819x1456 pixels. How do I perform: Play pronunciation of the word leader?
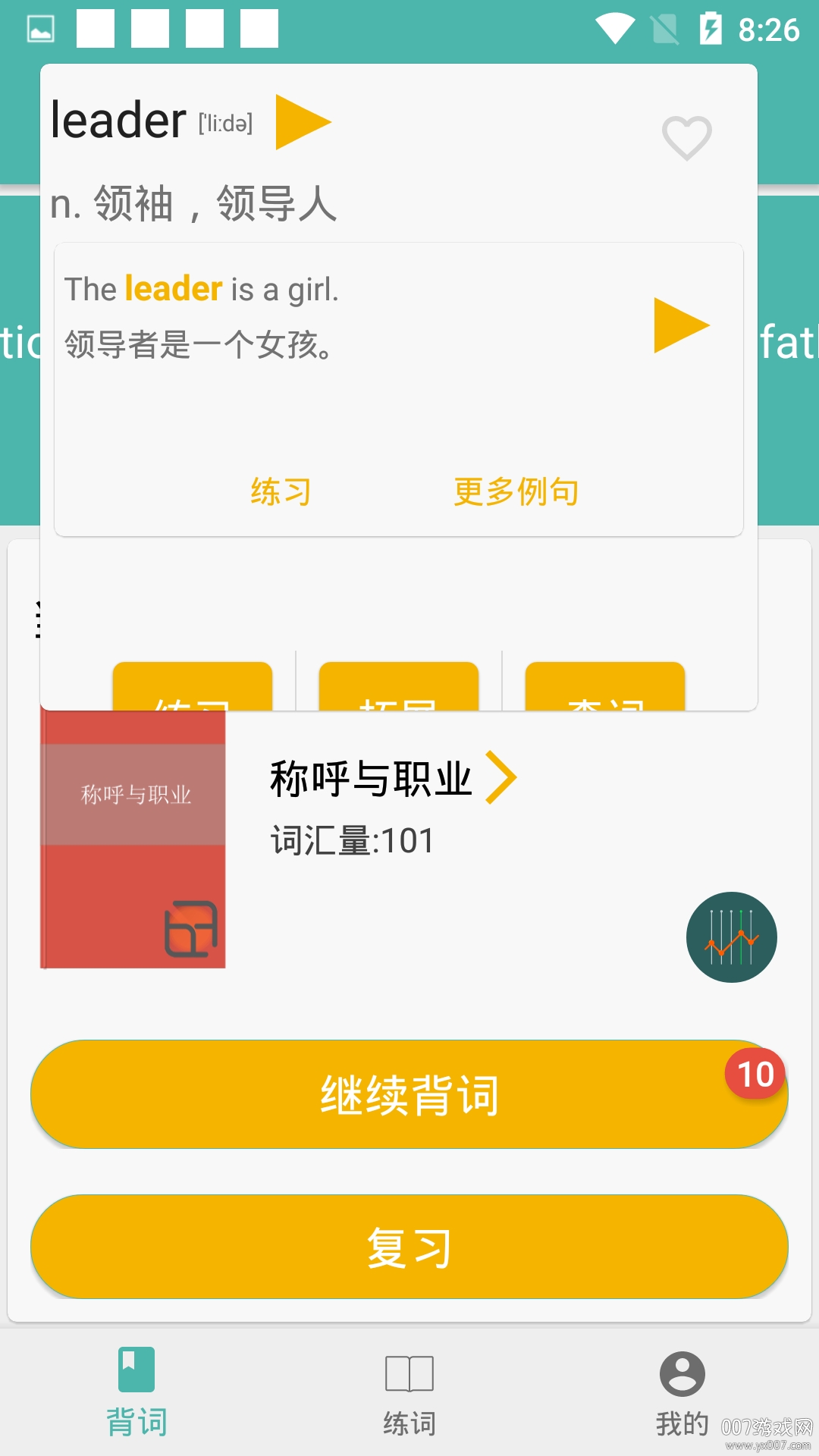(x=302, y=122)
